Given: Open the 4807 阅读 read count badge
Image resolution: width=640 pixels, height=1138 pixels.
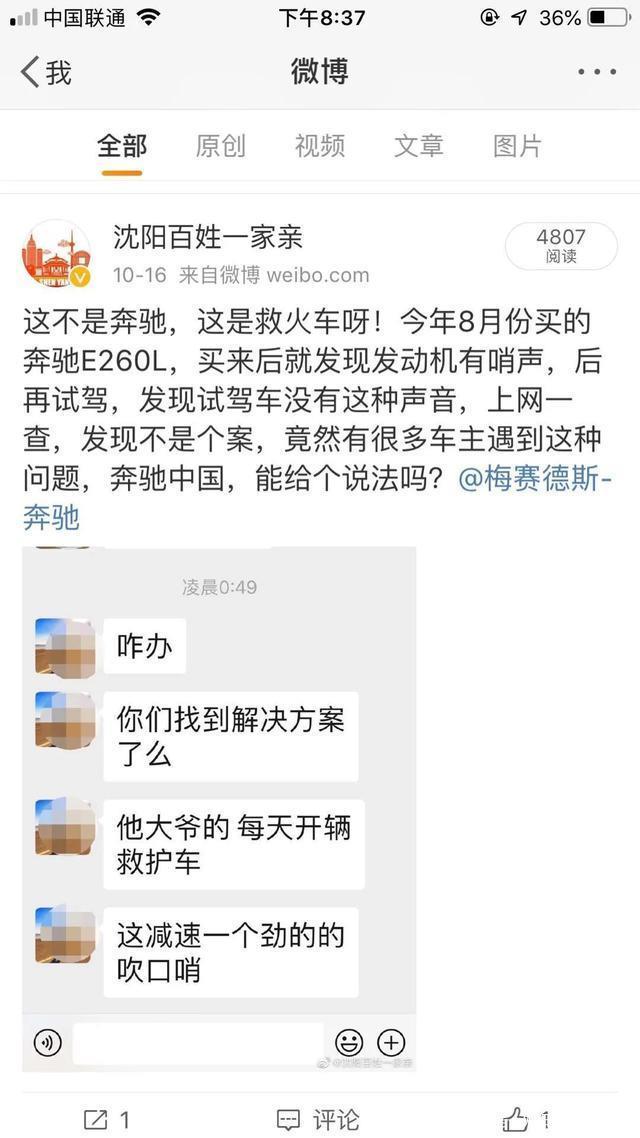Looking at the screenshot, I should tap(560, 245).
